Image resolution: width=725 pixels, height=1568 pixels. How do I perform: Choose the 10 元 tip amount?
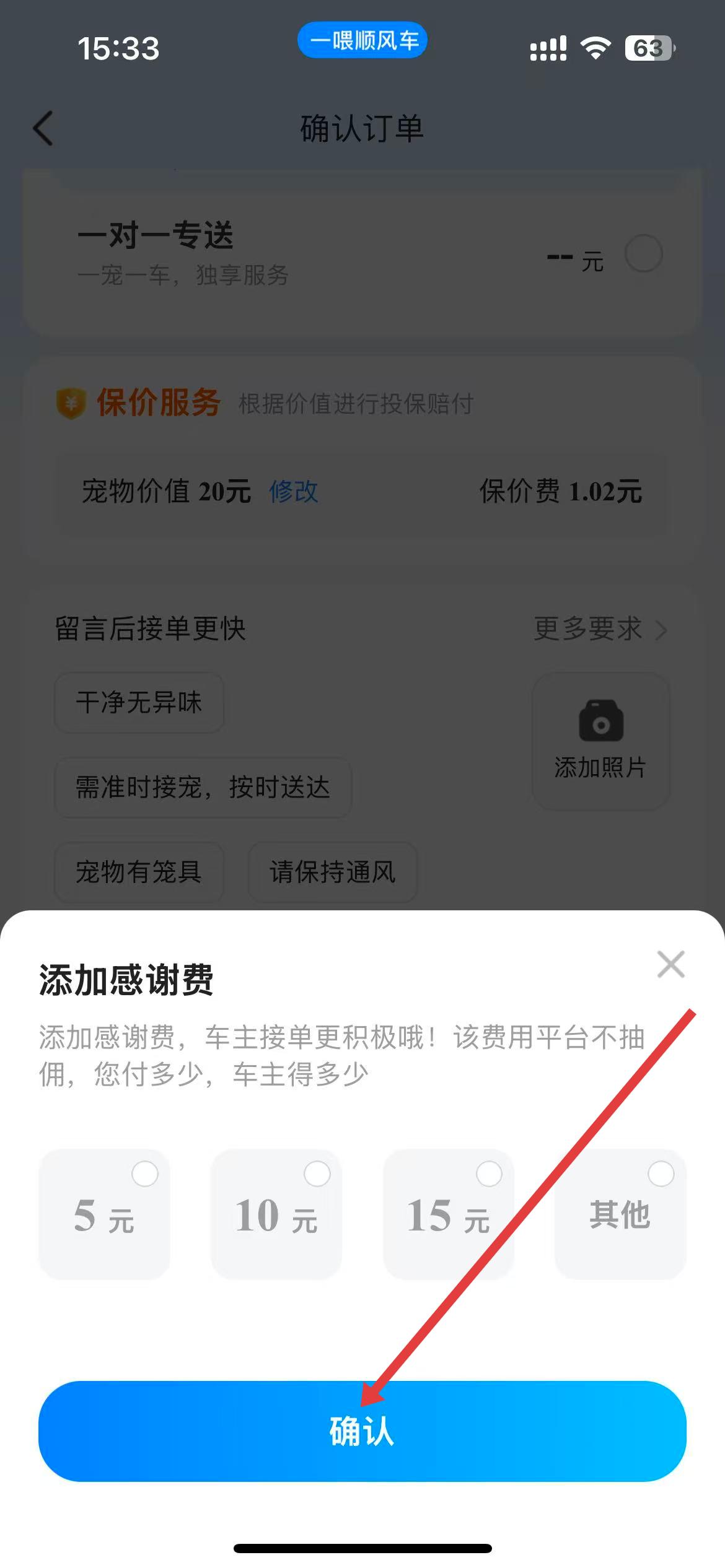(x=276, y=1214)
